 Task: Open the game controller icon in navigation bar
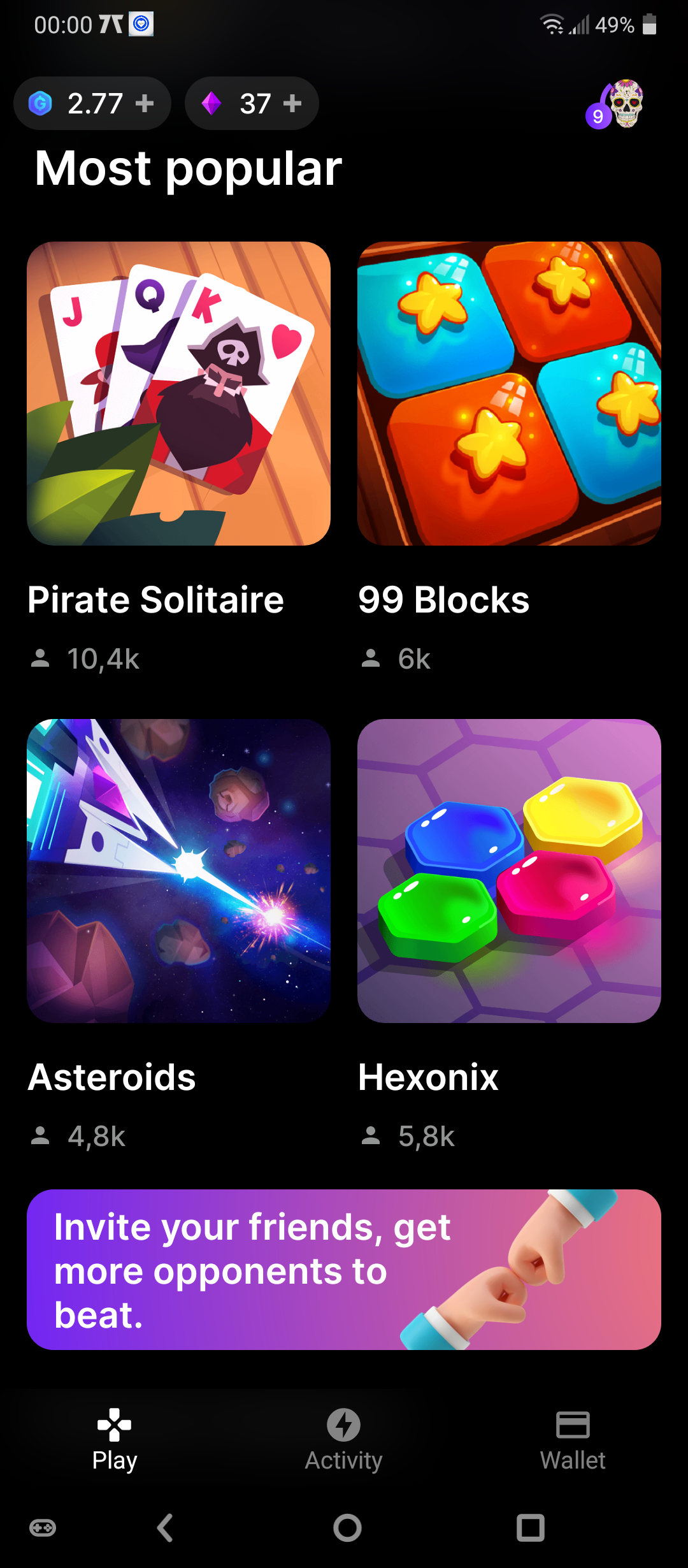click(43, 1528)
